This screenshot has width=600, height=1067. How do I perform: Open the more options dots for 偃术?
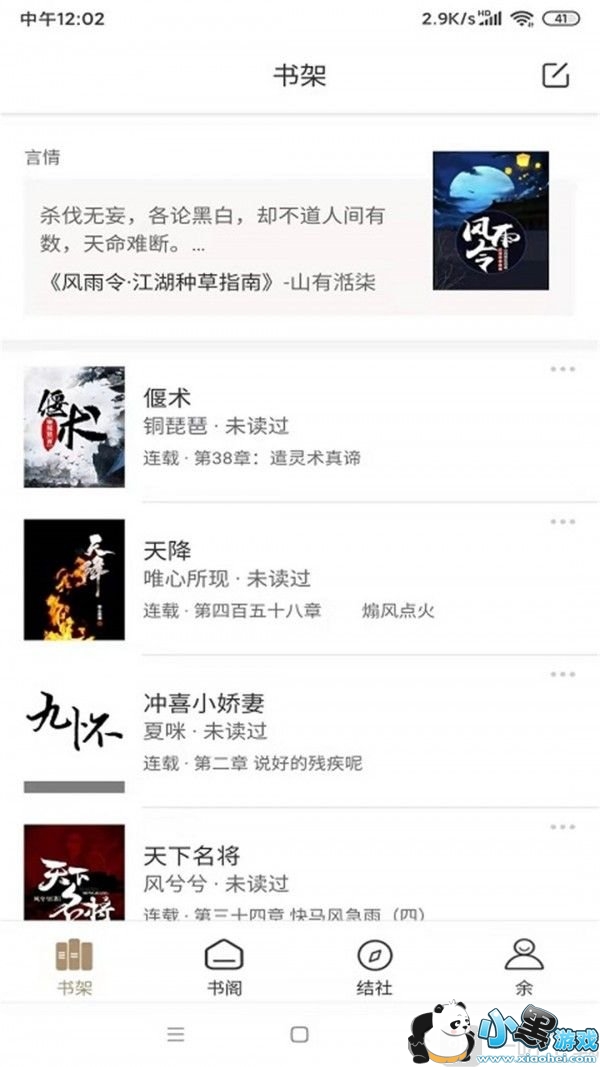coord(562,370)
